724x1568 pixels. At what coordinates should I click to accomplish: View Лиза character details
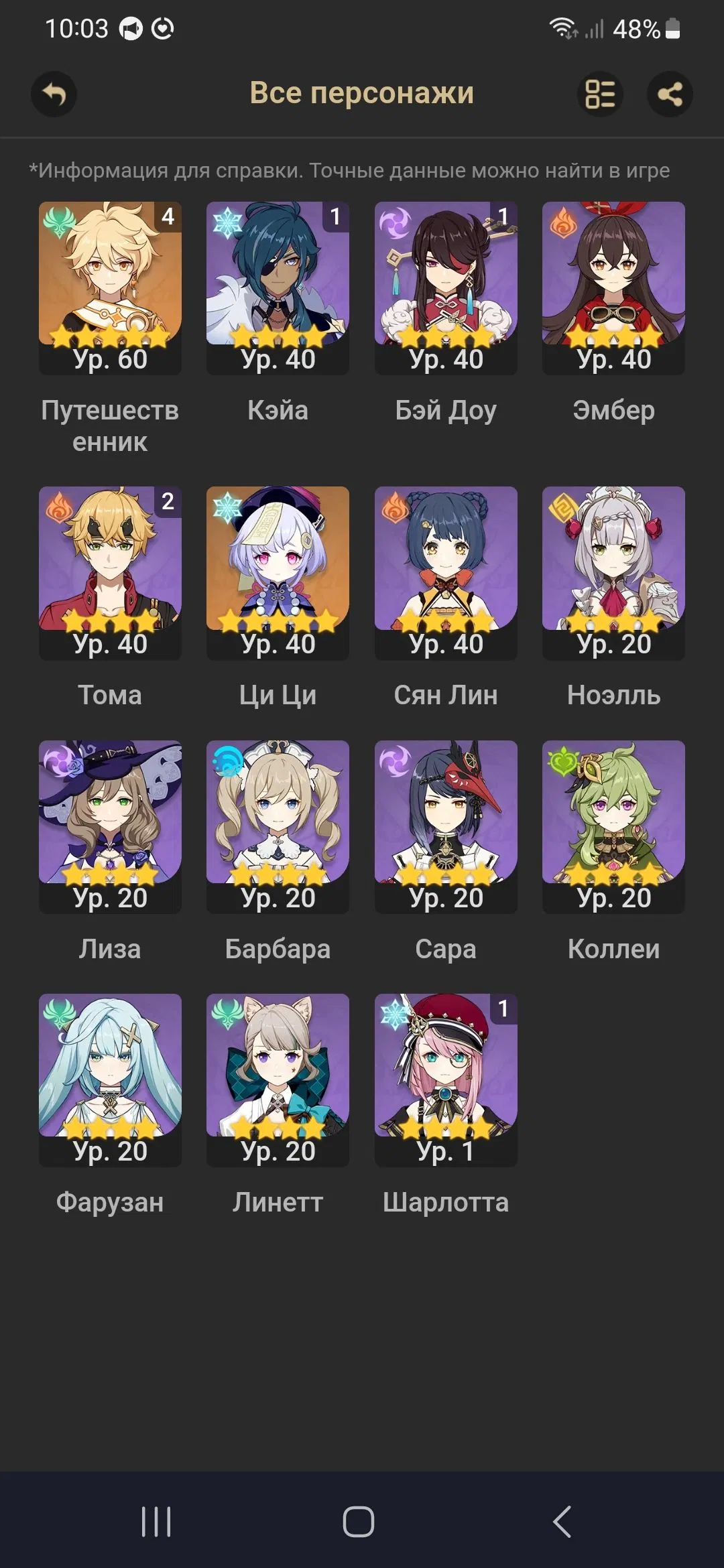click(x=110, y=826)
